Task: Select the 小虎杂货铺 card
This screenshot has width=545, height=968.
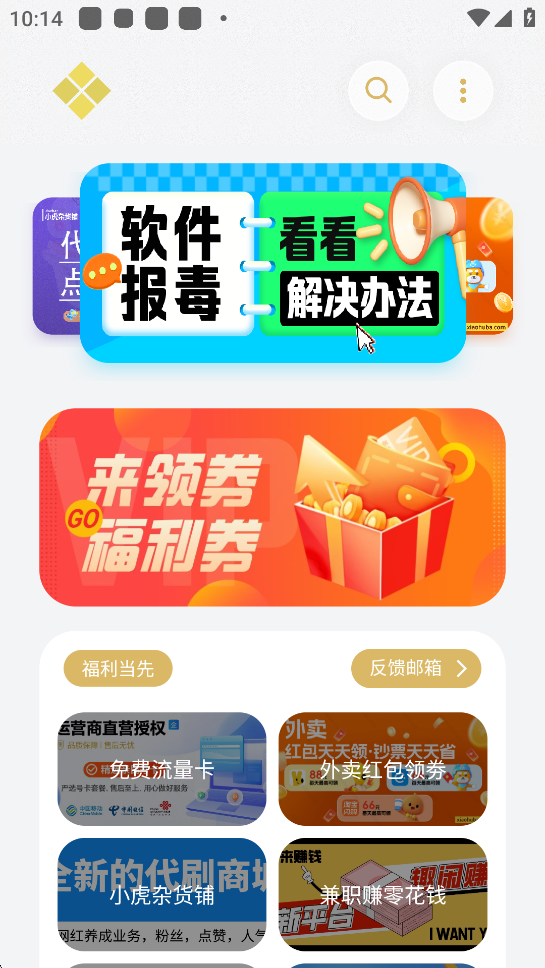Action: [x=162, y=895]
